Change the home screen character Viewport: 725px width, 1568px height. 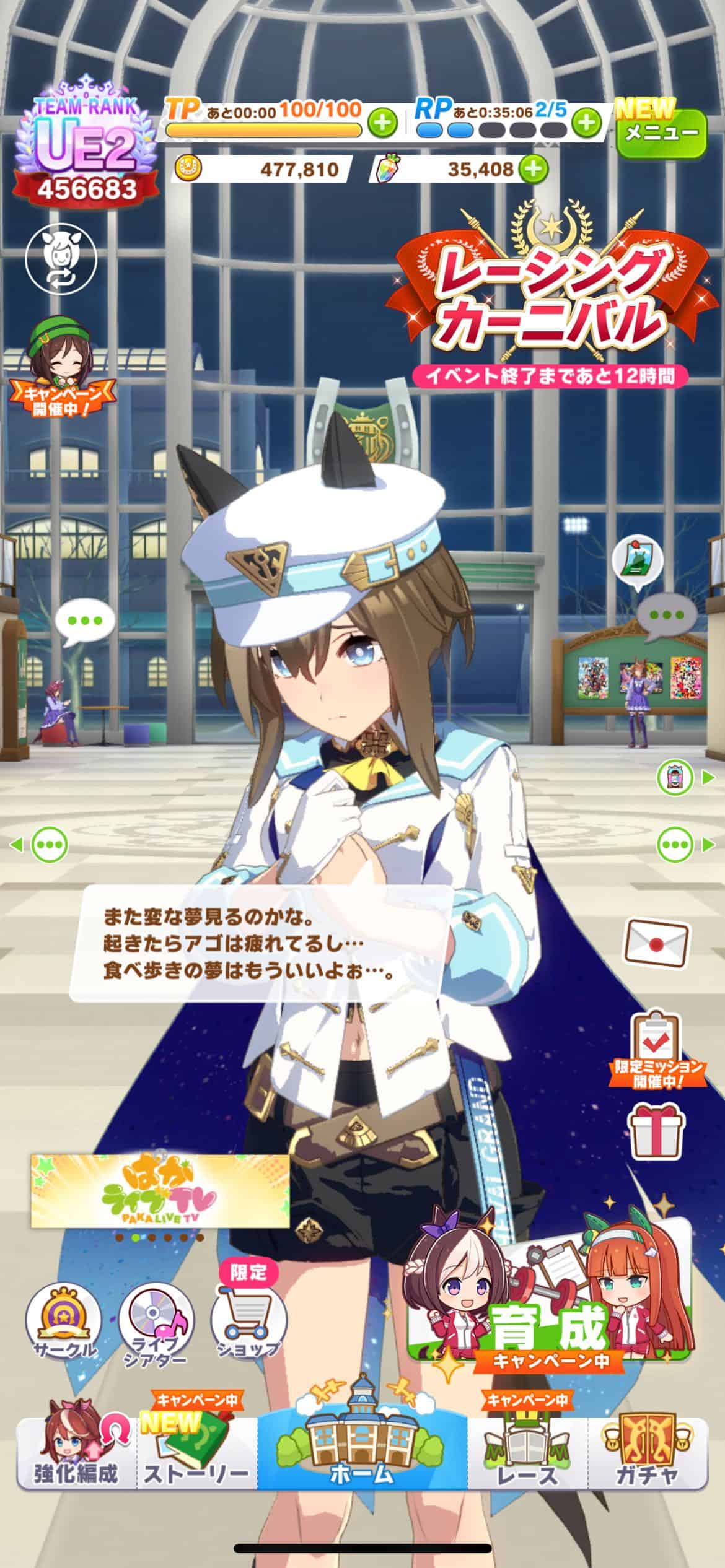(x=61, y=258)
